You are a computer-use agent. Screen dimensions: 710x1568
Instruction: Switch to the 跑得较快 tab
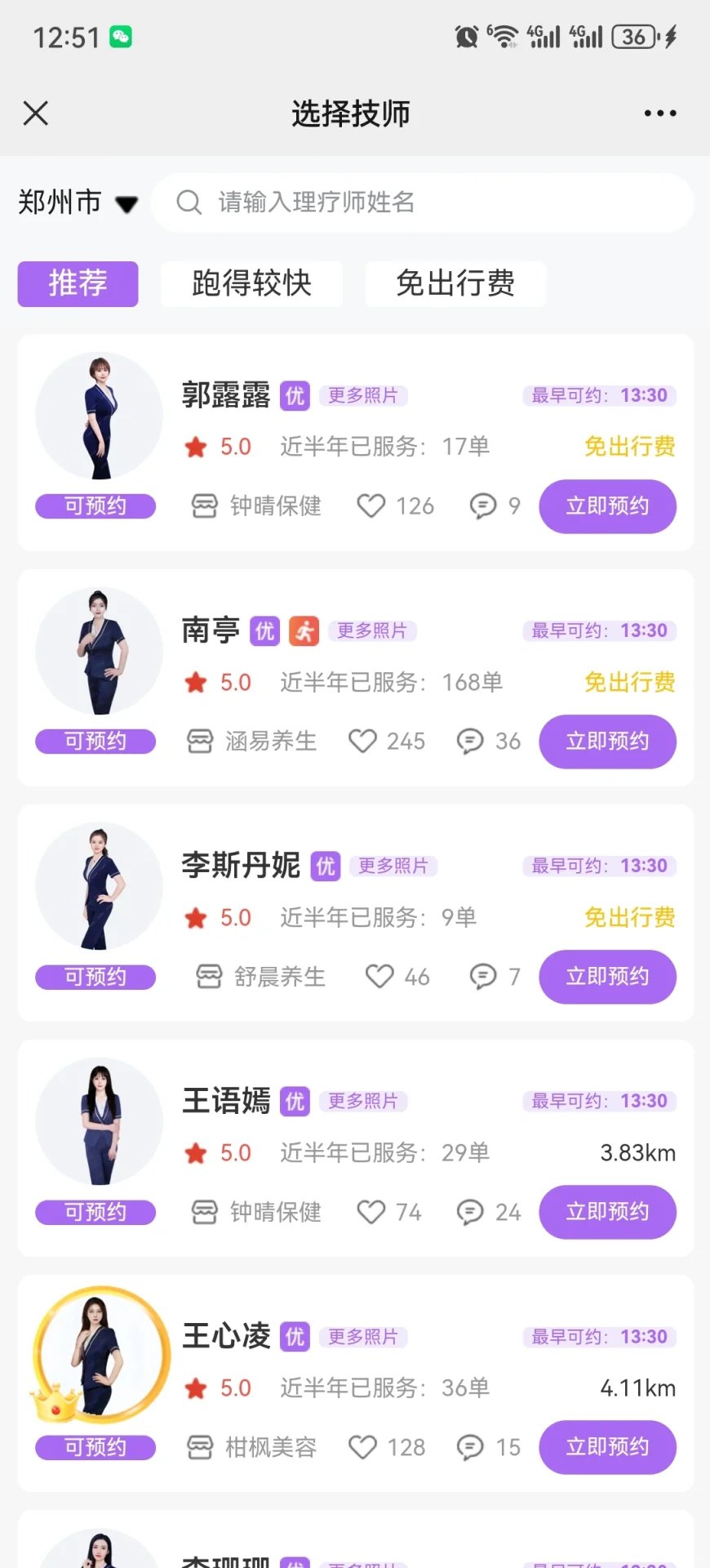tap(251, 283)
